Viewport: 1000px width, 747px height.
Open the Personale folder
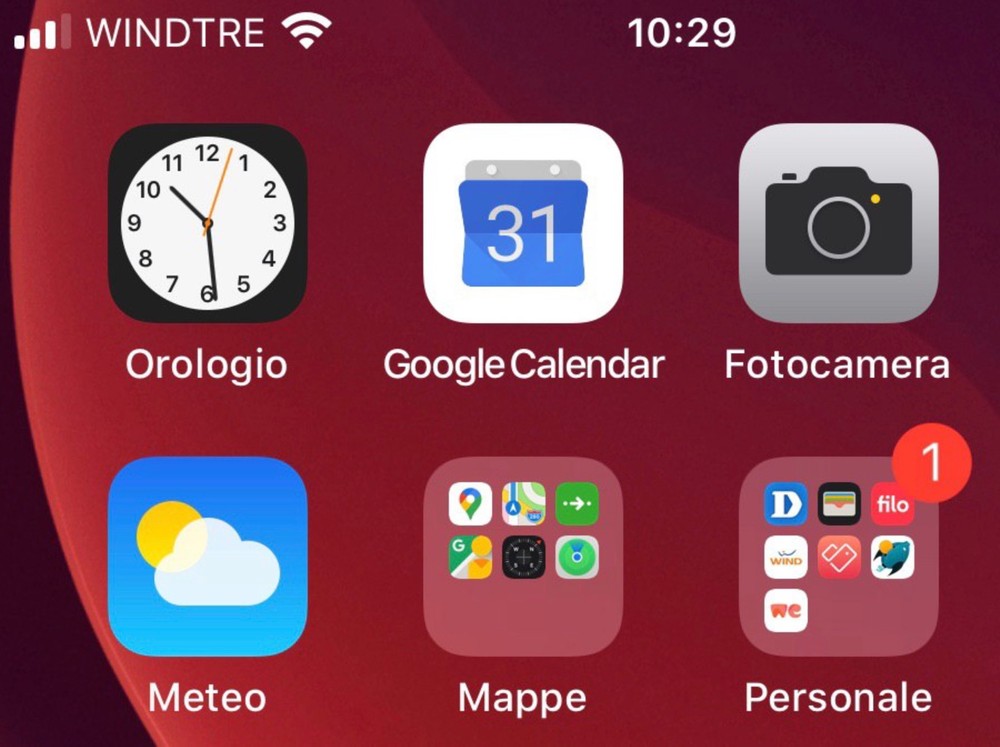(x=838, y=556)
